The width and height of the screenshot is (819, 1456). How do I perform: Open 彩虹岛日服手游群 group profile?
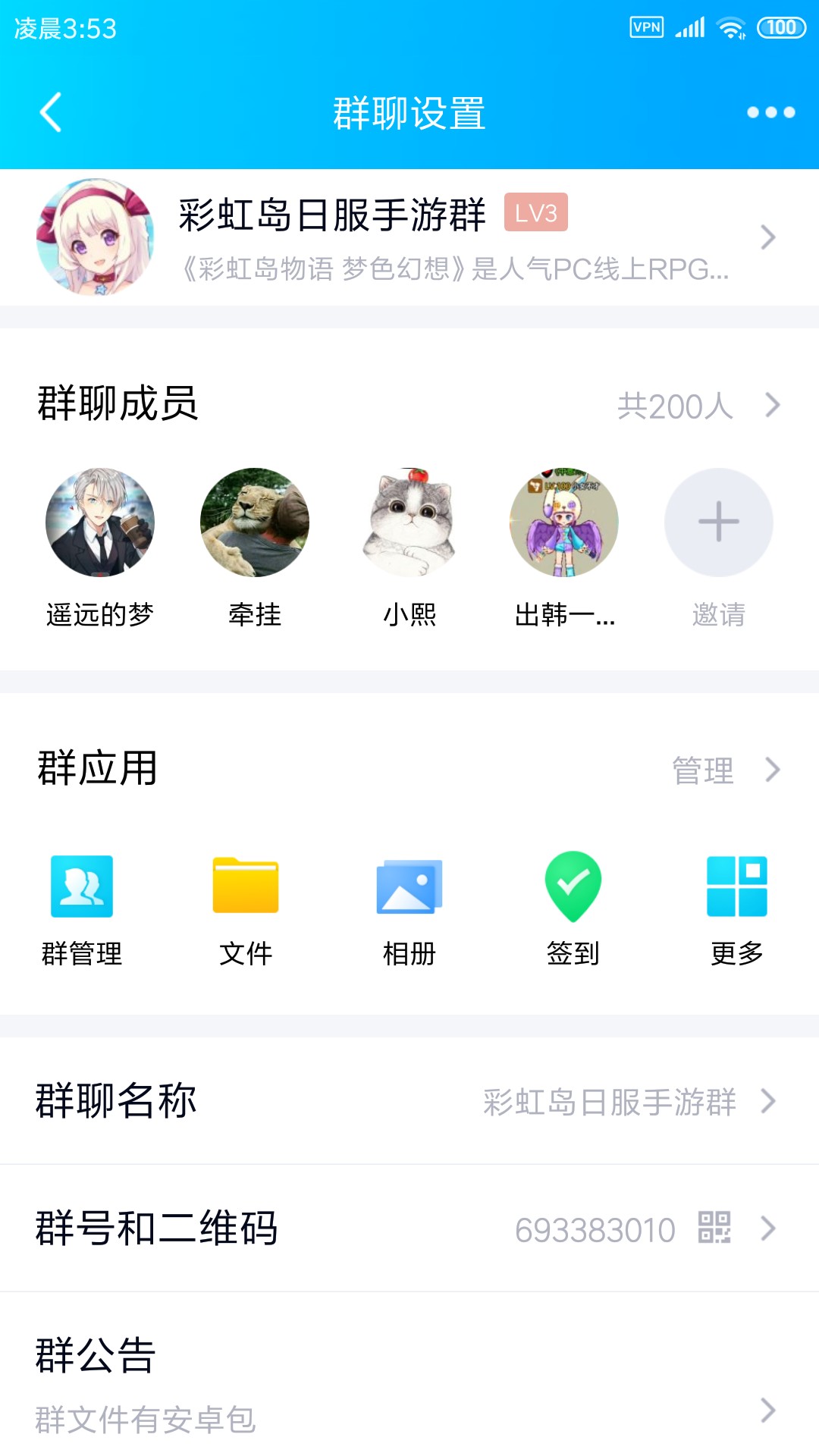point(409,237)
